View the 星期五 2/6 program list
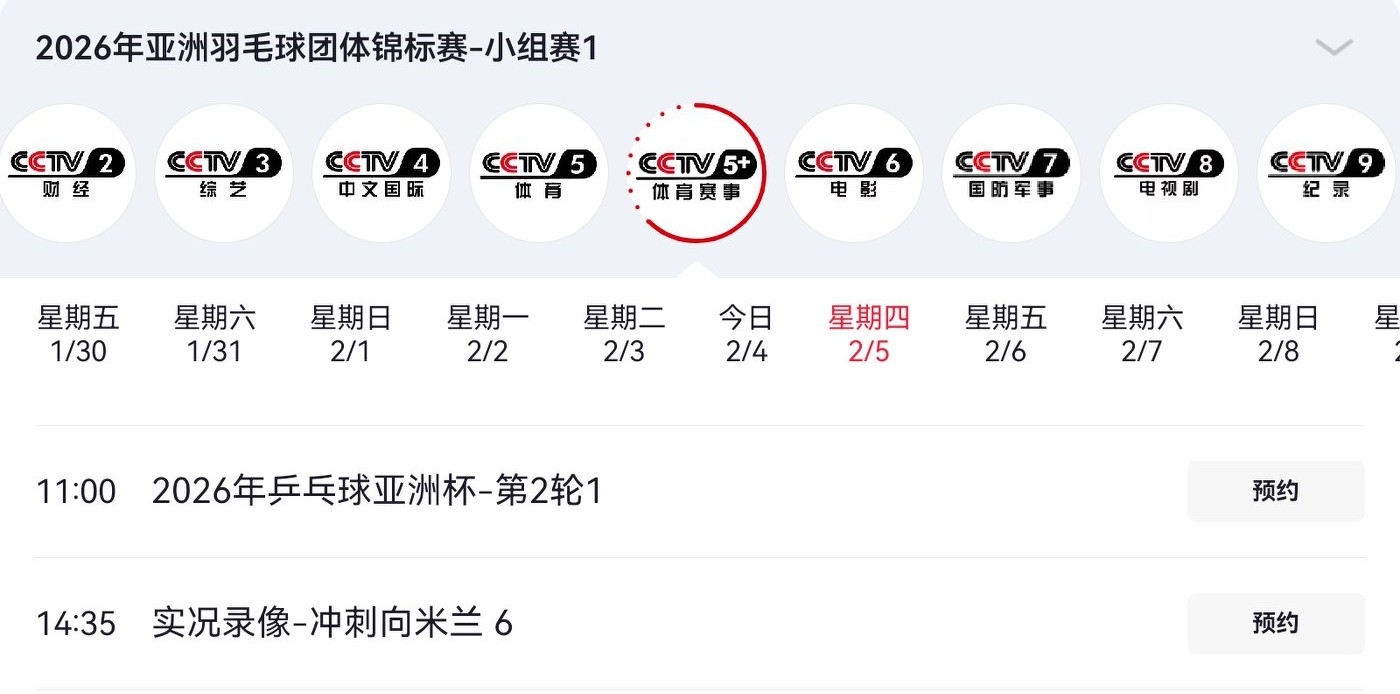The height and width of the screenshot is (694, 1400). [x=1005, y=334]
